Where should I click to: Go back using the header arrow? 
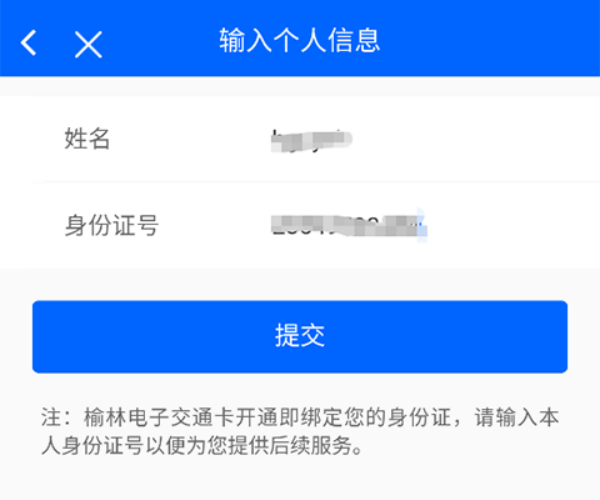point(29,43)
